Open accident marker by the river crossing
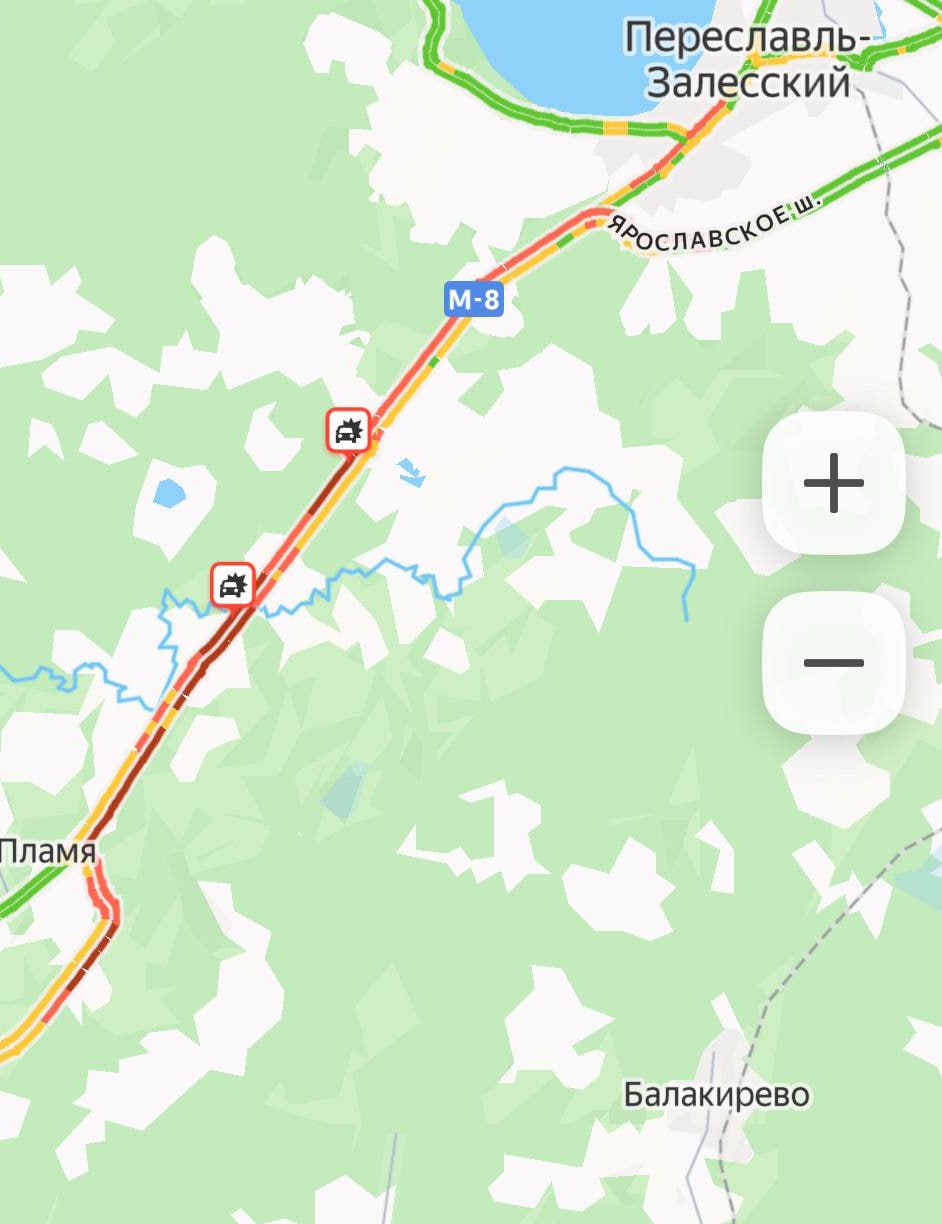Screen dimensions: 942x1224 point(232,584)
